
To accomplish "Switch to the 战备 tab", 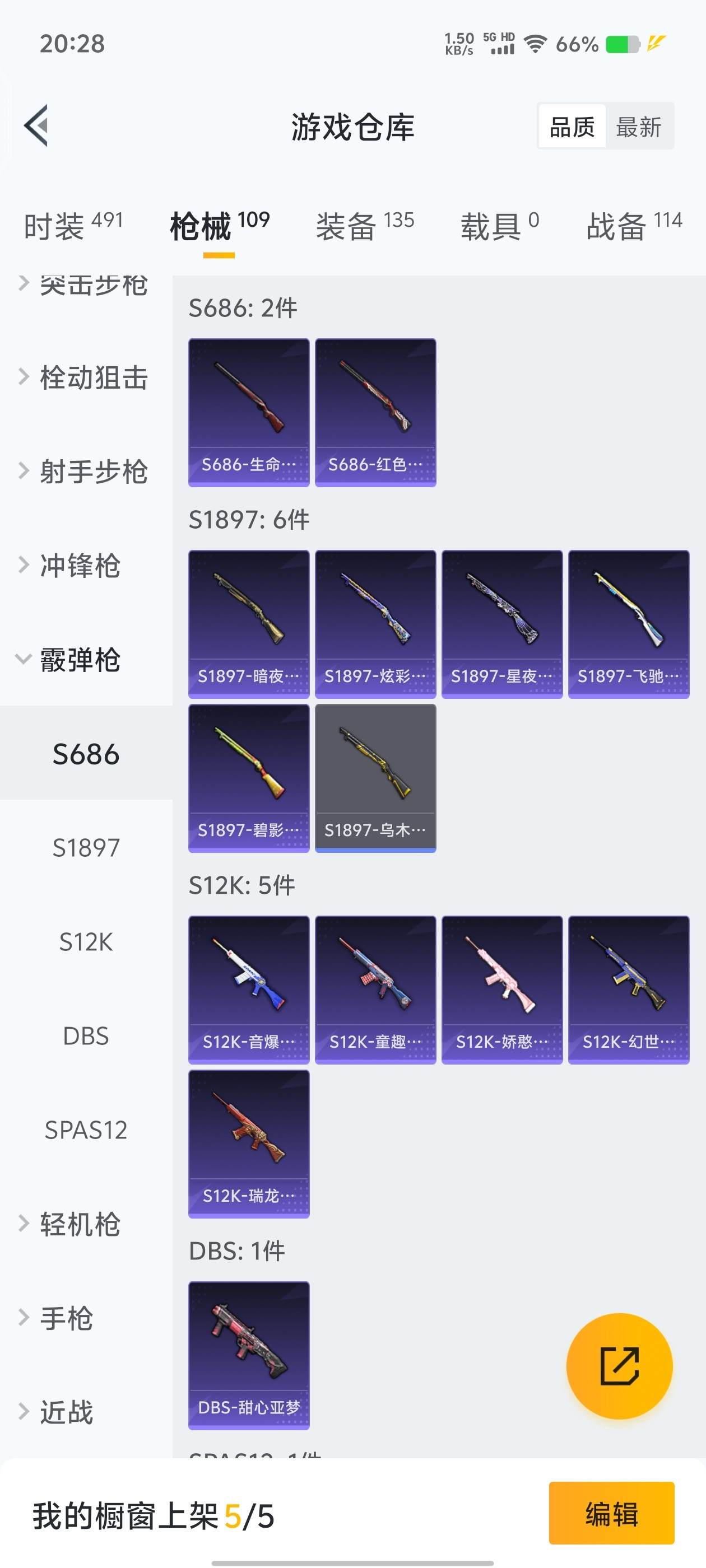I will pos(634,226).
